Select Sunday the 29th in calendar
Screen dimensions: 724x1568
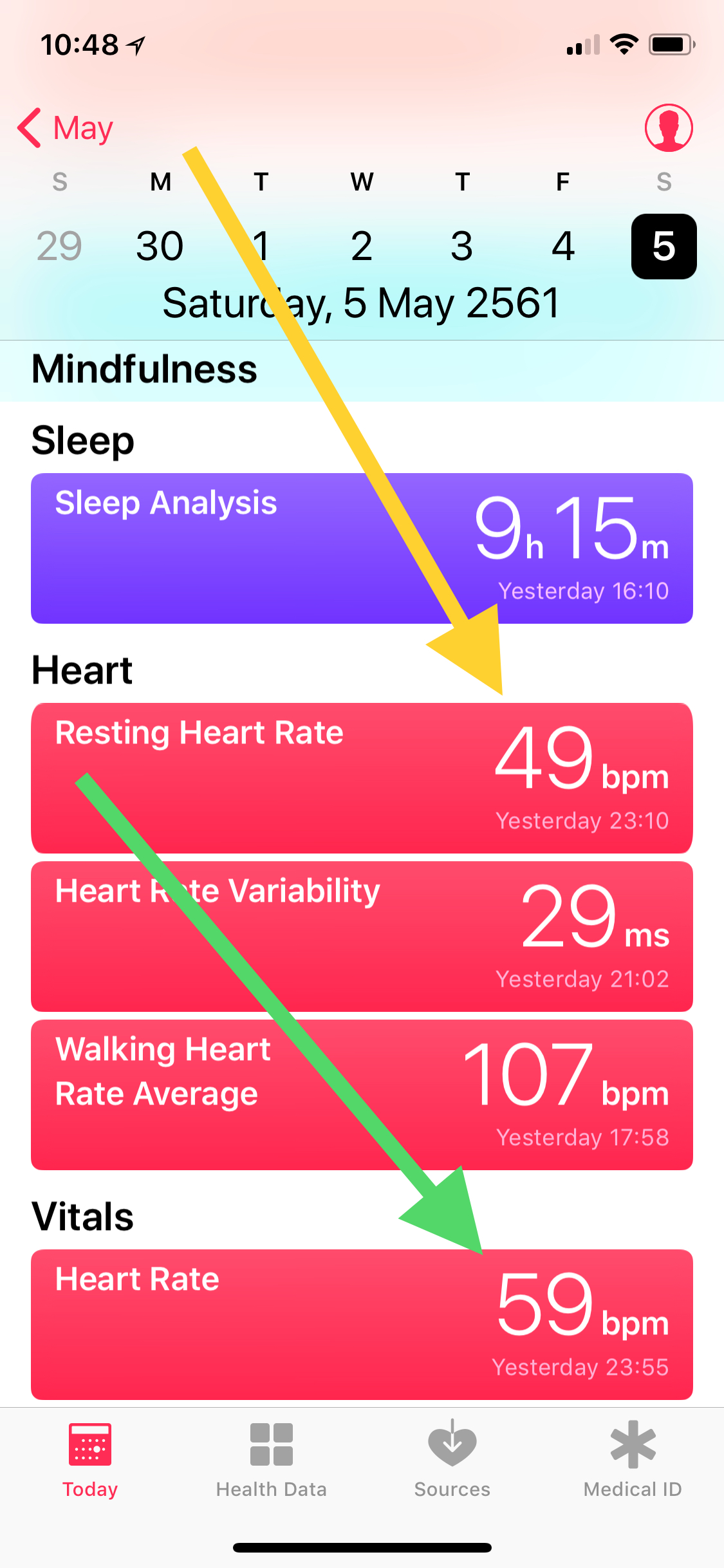(59, 246)
